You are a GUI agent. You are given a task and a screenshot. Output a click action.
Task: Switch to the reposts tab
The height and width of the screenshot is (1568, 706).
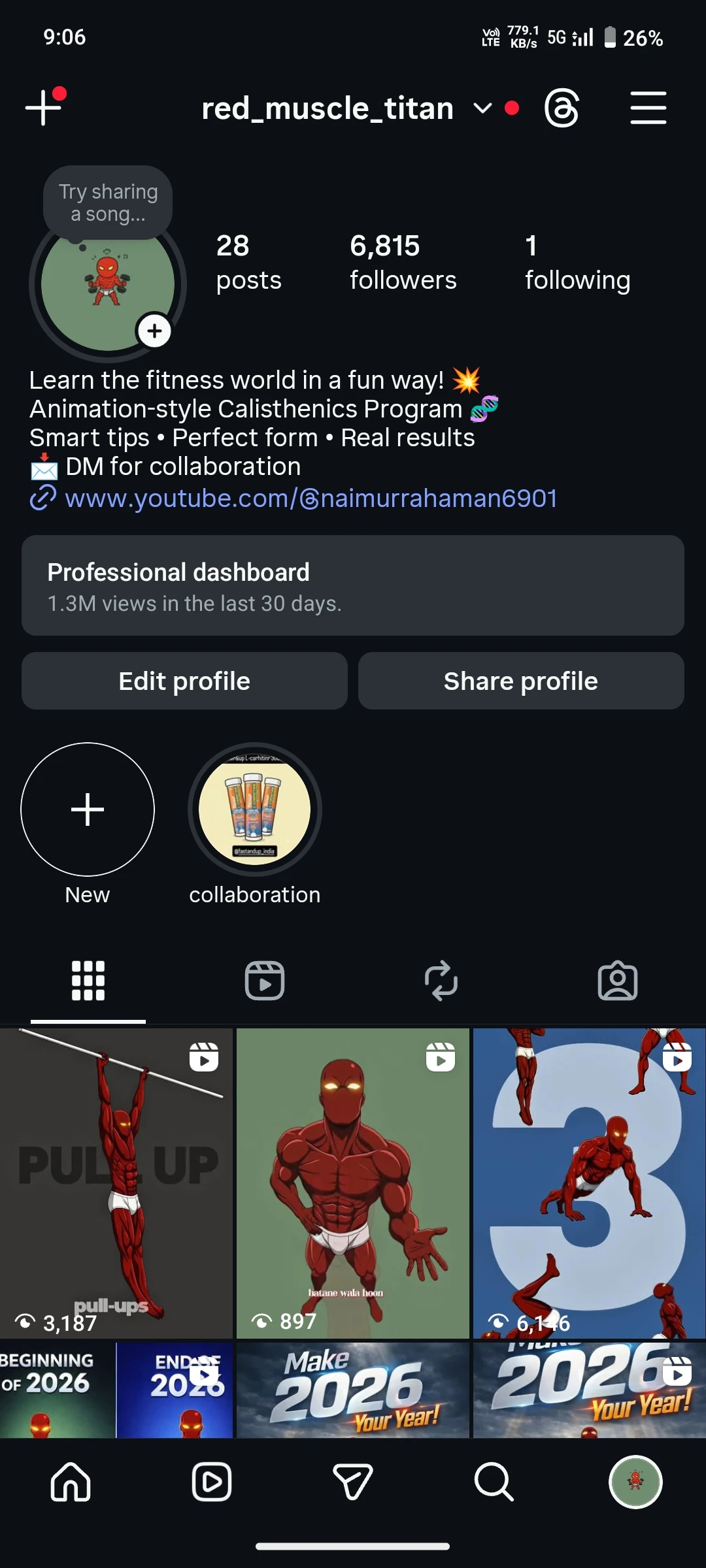[x=441, y=981]
